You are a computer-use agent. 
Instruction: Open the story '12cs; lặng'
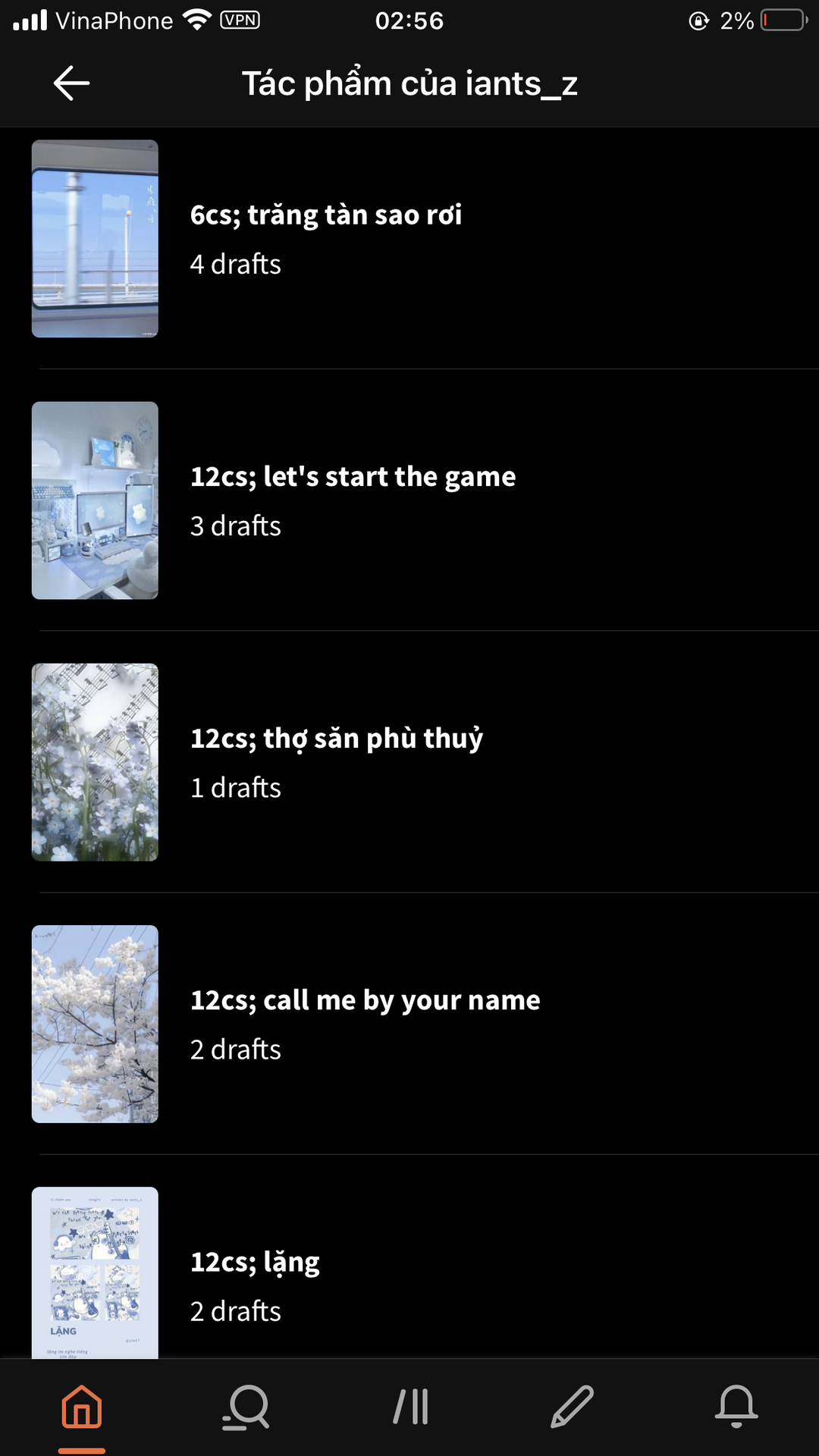tap(255, 1263)
